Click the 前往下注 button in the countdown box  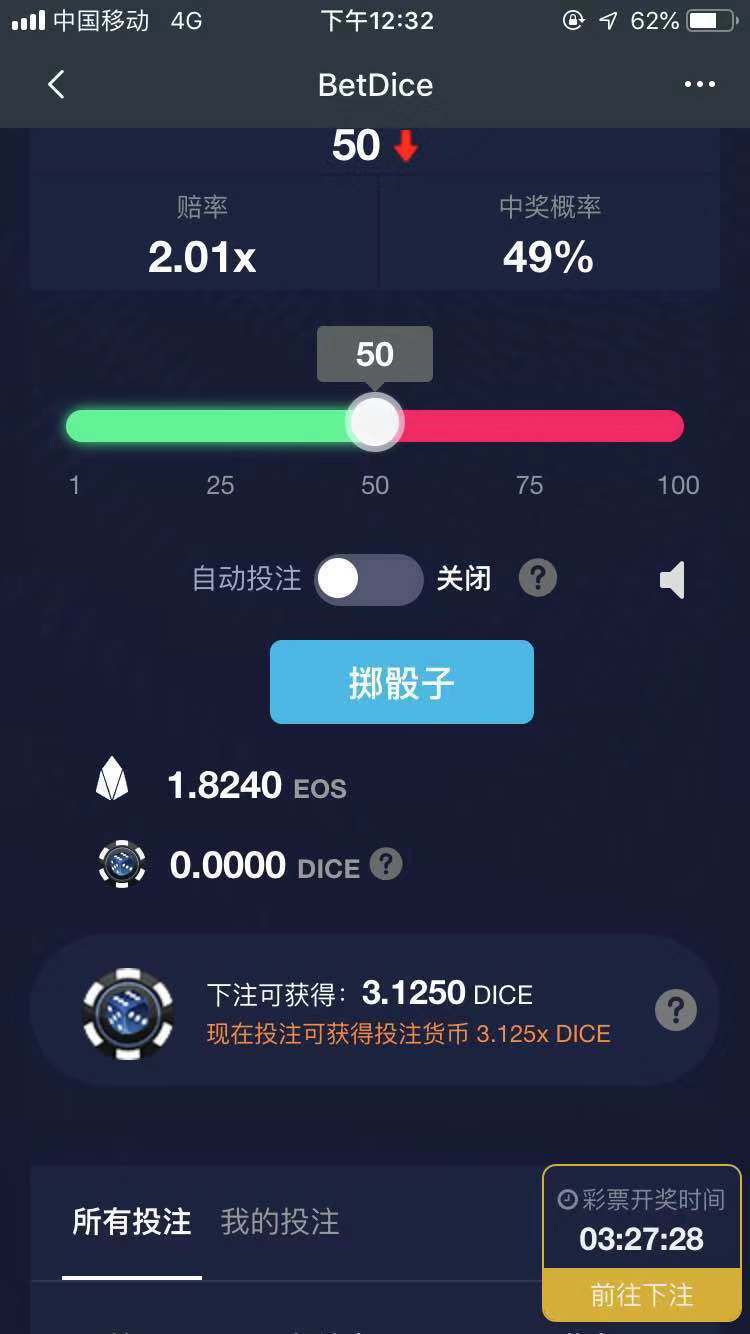click(x=640, y=1294)
